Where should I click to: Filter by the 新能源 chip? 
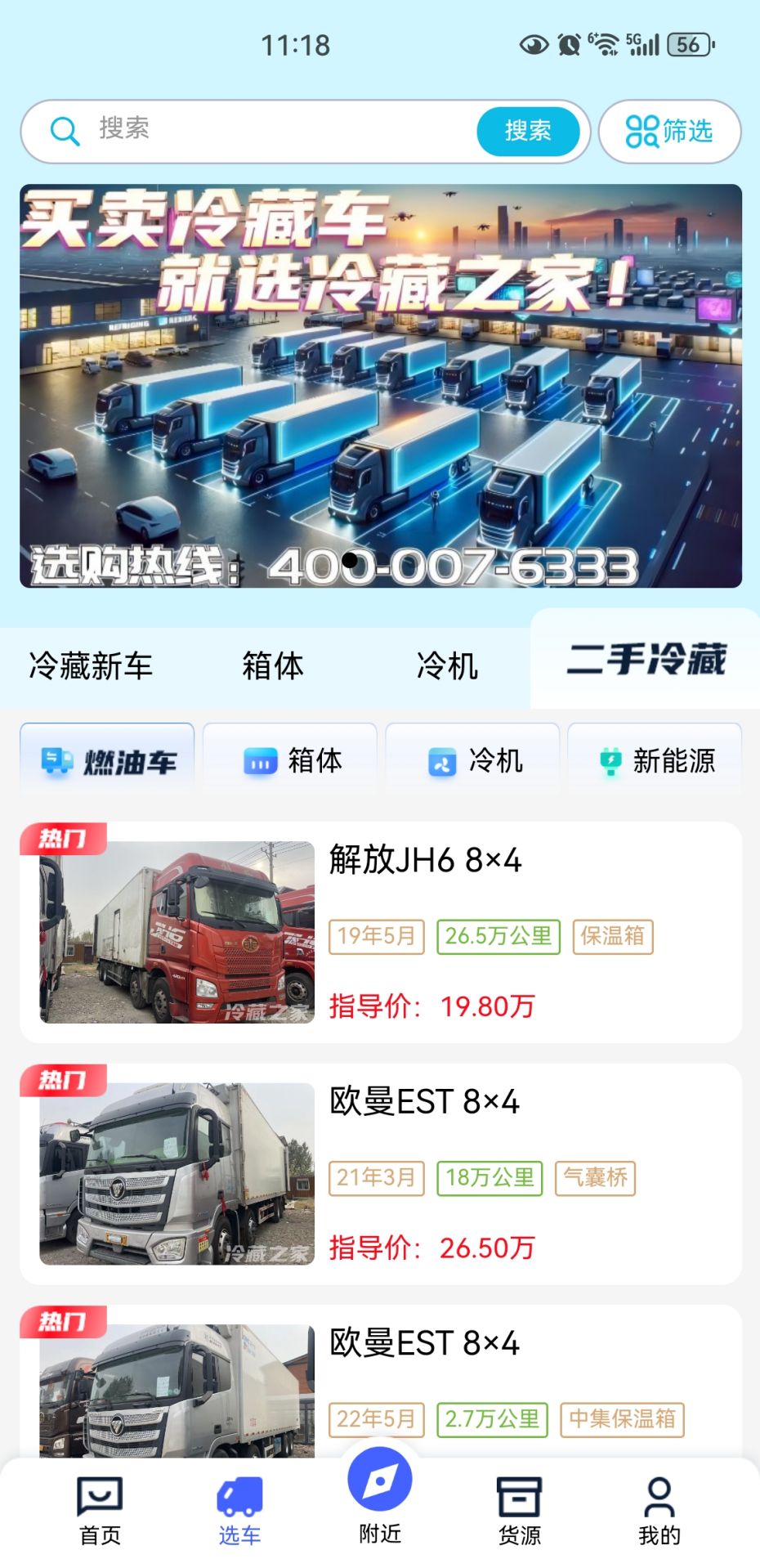click(x=655, y=760)
